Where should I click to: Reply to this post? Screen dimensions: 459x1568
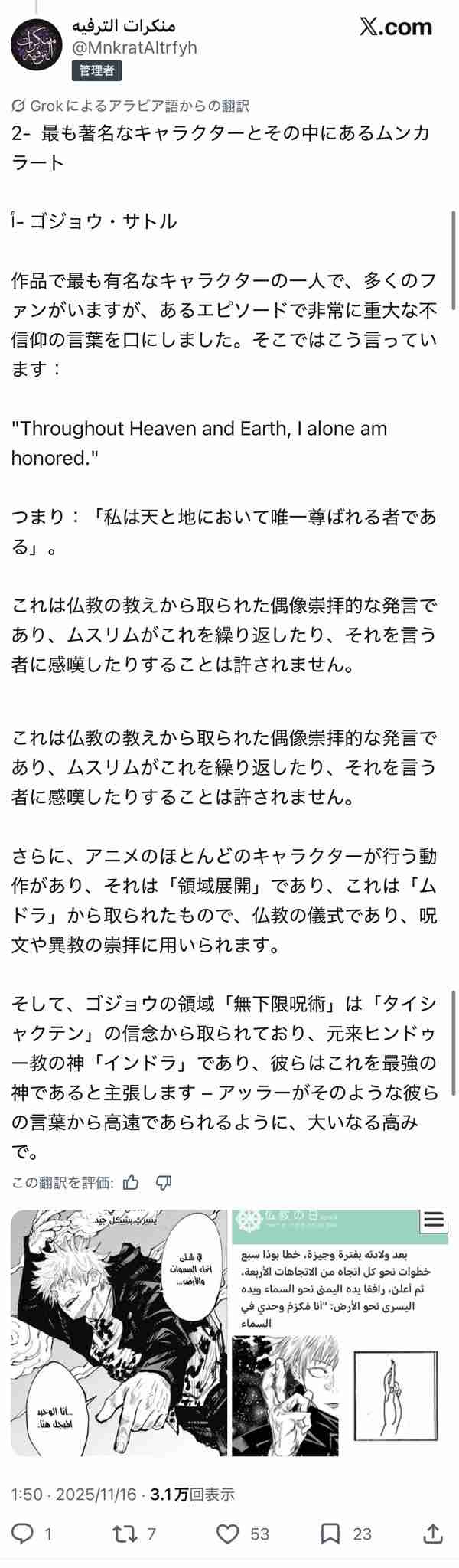tap(24, 1533)
